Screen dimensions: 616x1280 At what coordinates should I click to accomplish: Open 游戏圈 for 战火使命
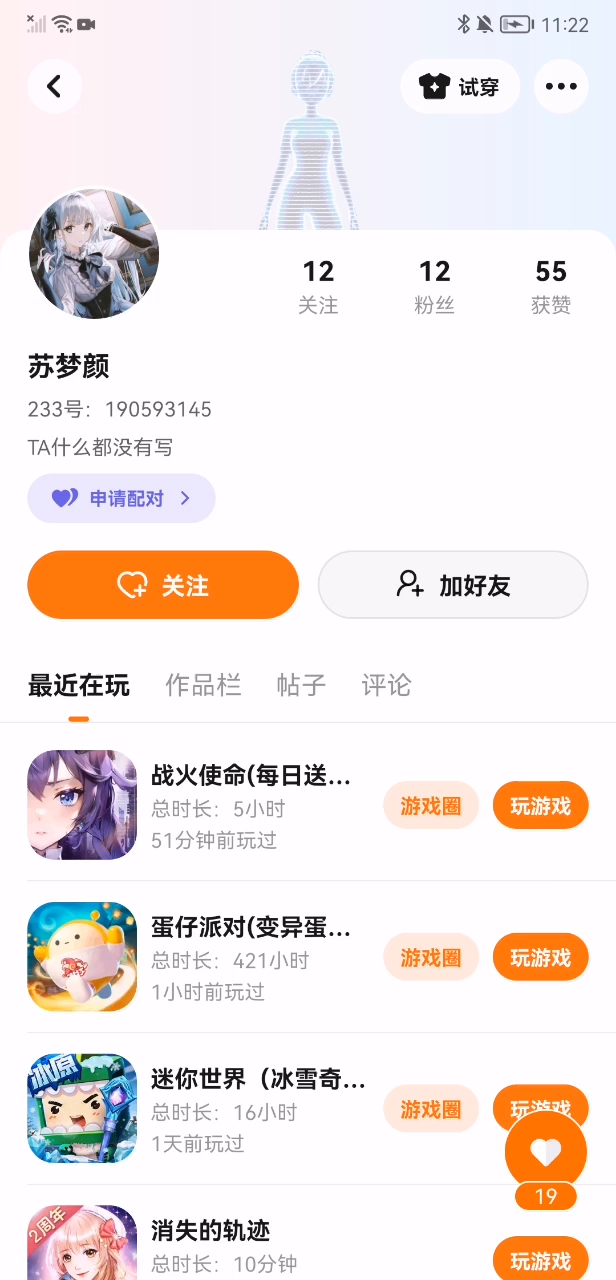click(431, 806)
